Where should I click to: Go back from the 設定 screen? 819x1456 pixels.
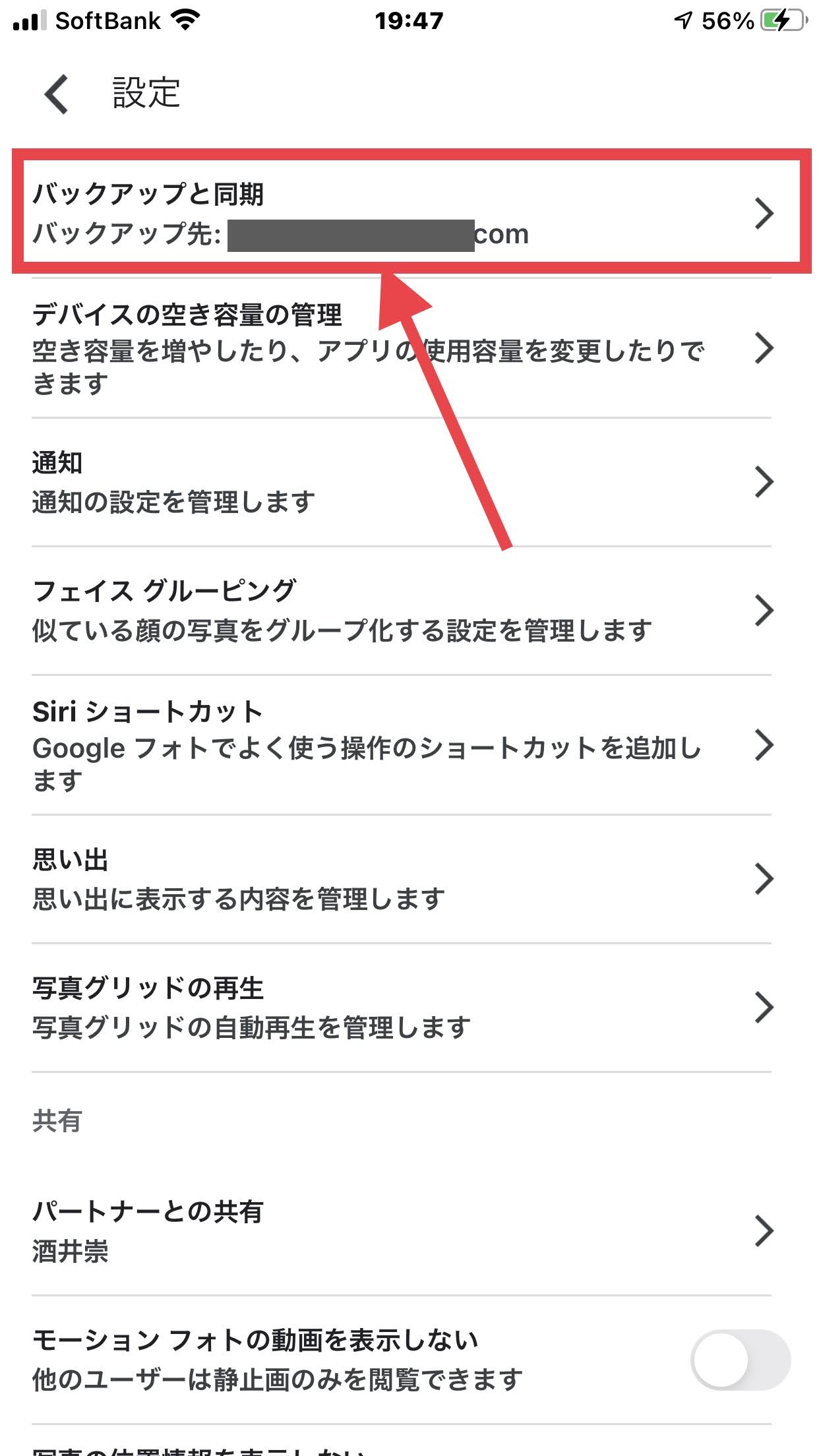pyautogui.click(x=57, y=94)
